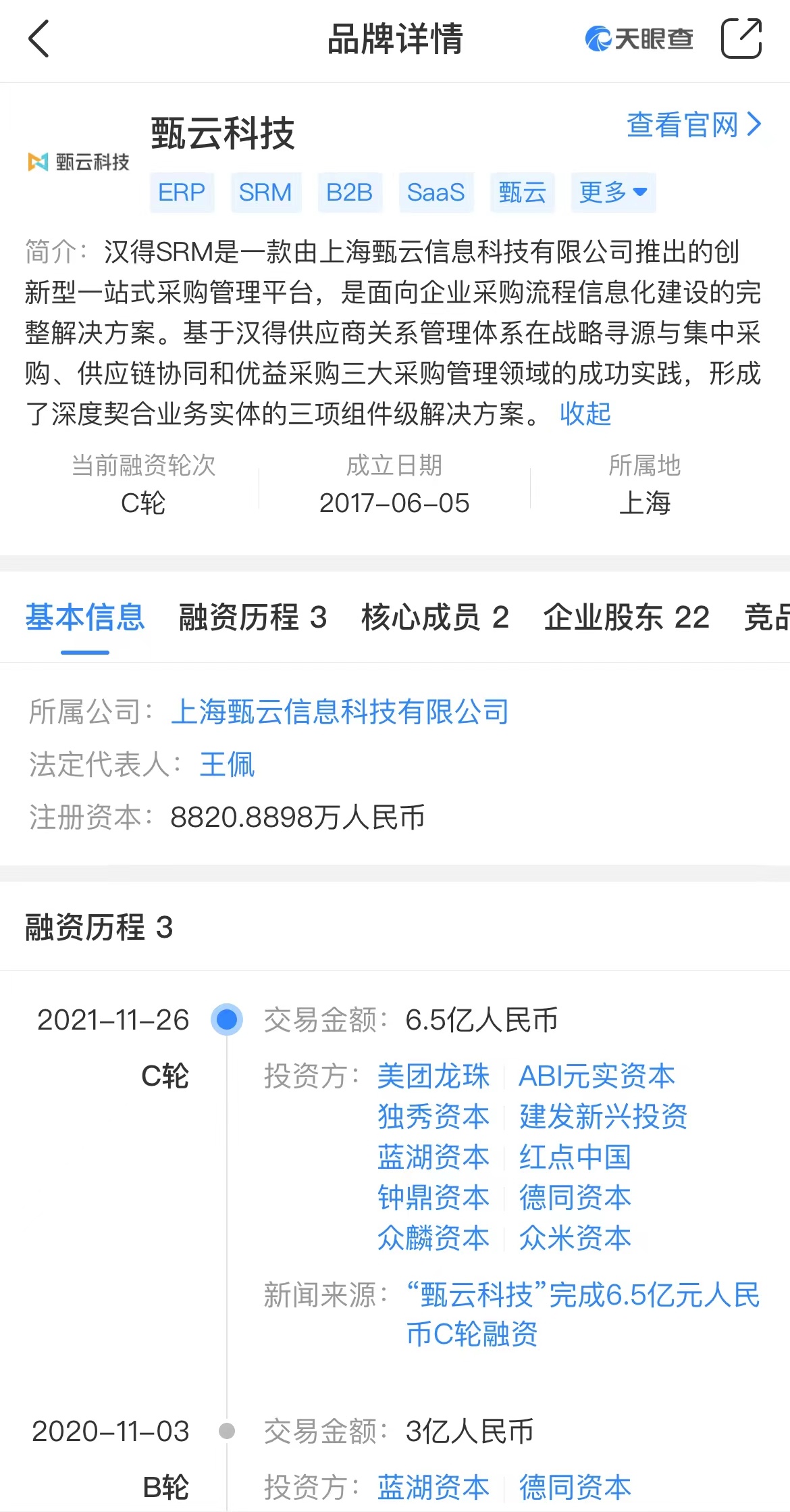The width and height of the screenshot is (790, 1512).
Task: Expand the 更多 tags dropdown
Action: [613, 193]
